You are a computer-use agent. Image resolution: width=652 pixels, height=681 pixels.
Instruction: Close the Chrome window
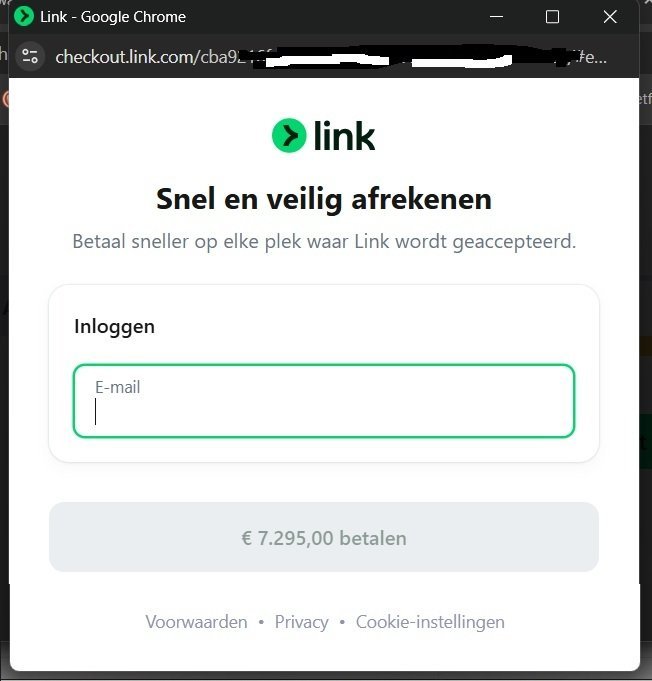click(x=610, y=17)
